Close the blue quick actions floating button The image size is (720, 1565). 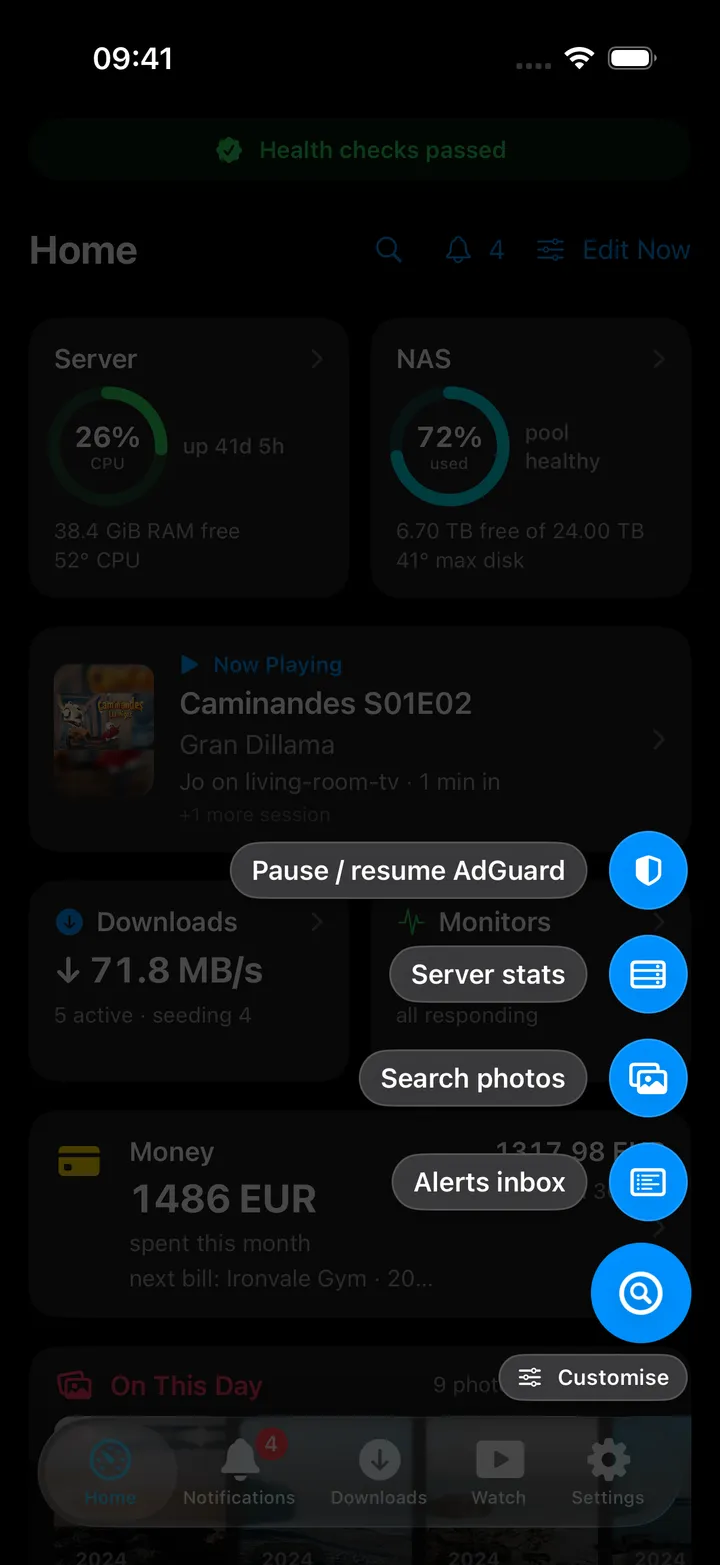641,1293
